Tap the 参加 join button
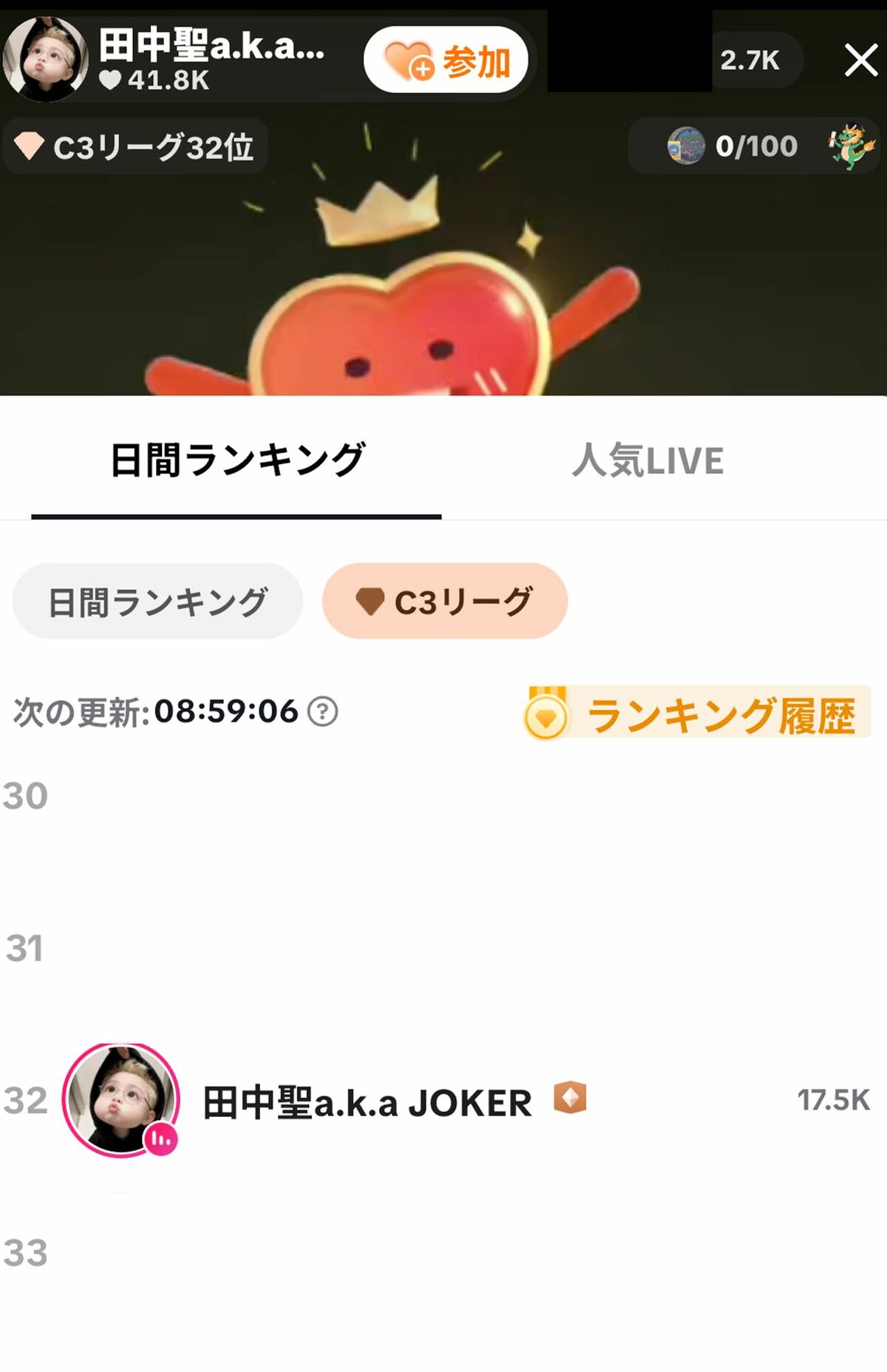The image size is (887, 1372). tap(446, 60)
